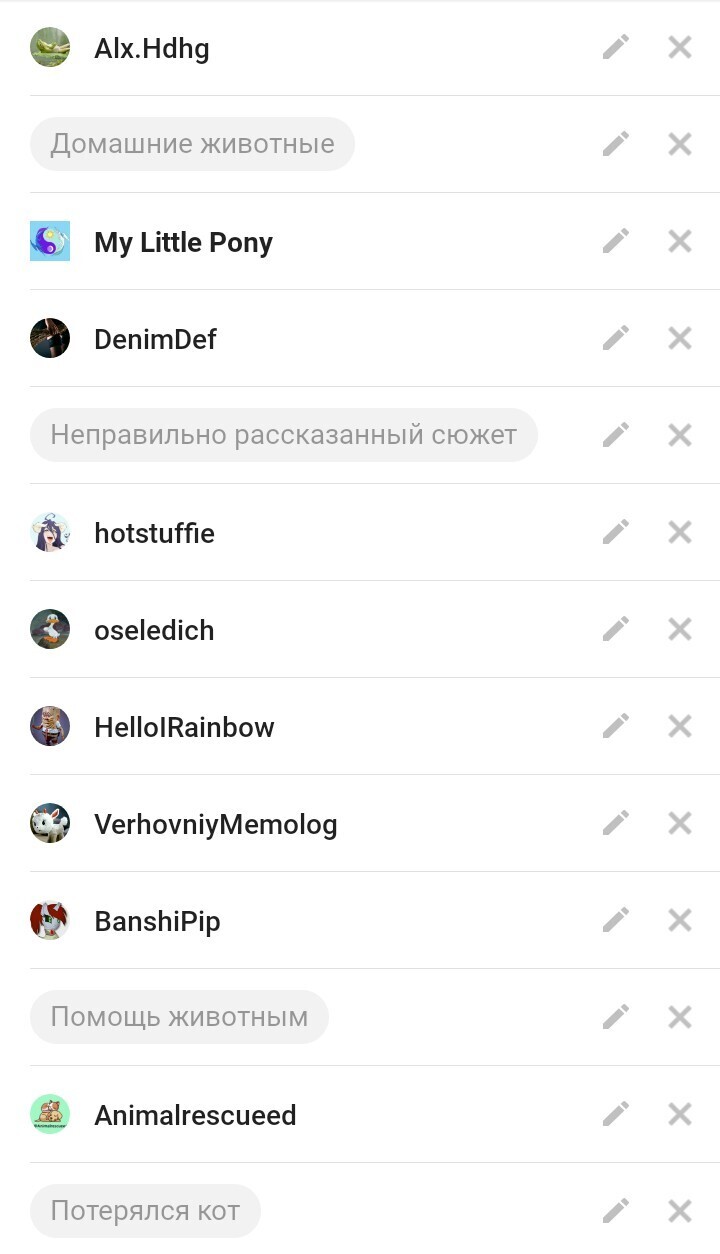
Task: Open the Animalrescueed entry
Action: pos(195,1115)
